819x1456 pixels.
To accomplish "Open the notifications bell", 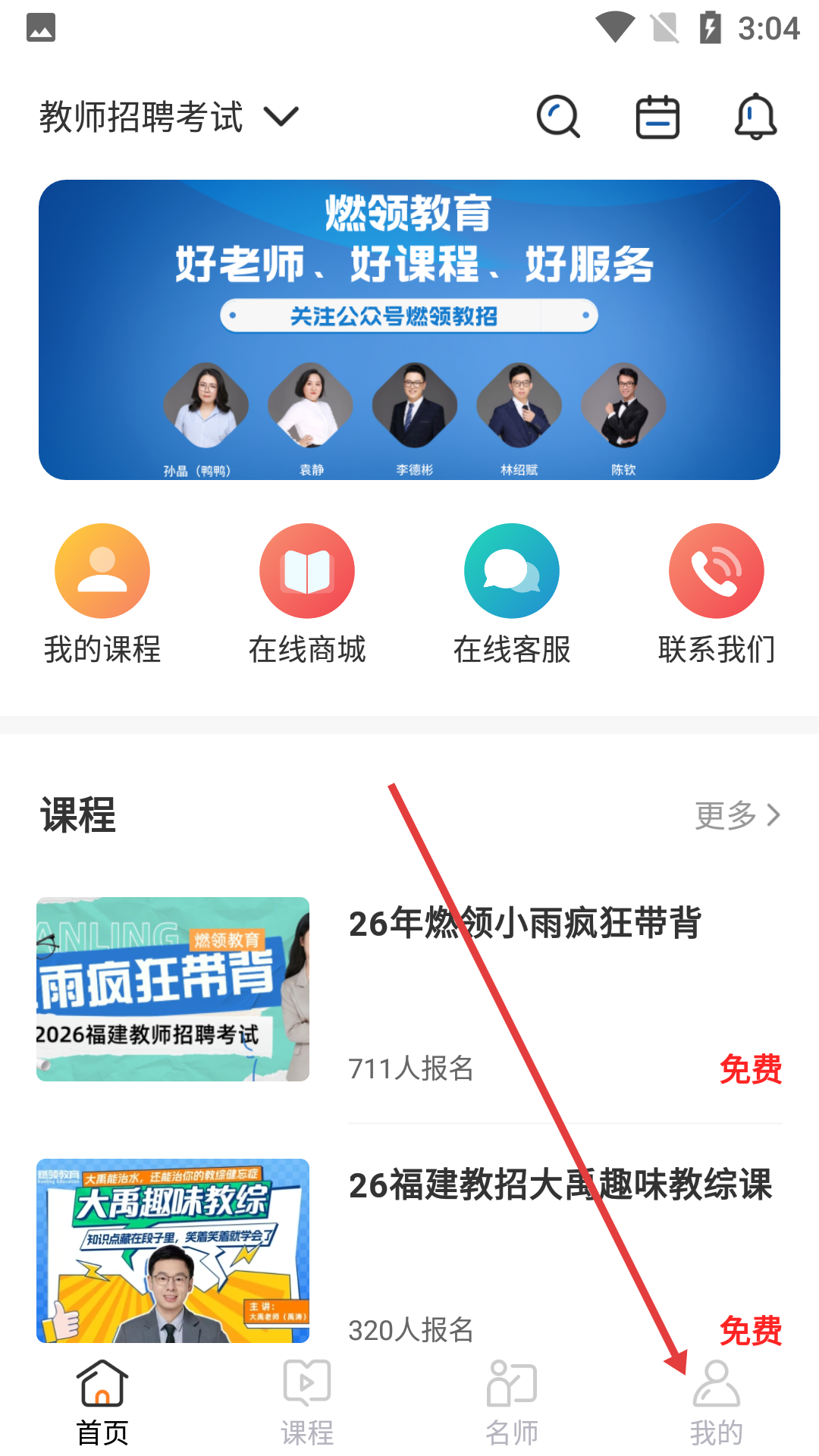I will [x=755, y=117].
